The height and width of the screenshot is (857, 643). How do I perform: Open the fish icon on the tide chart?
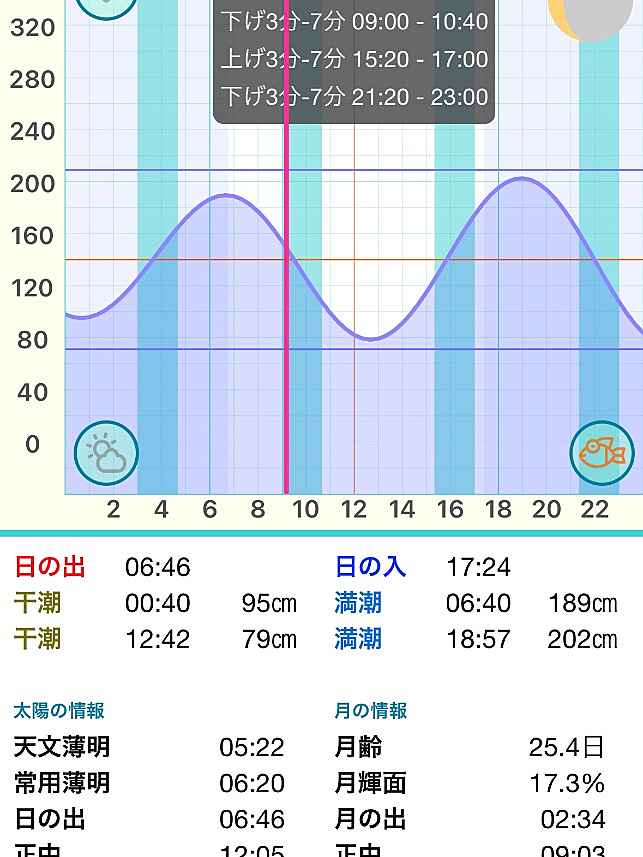[602, 453]
